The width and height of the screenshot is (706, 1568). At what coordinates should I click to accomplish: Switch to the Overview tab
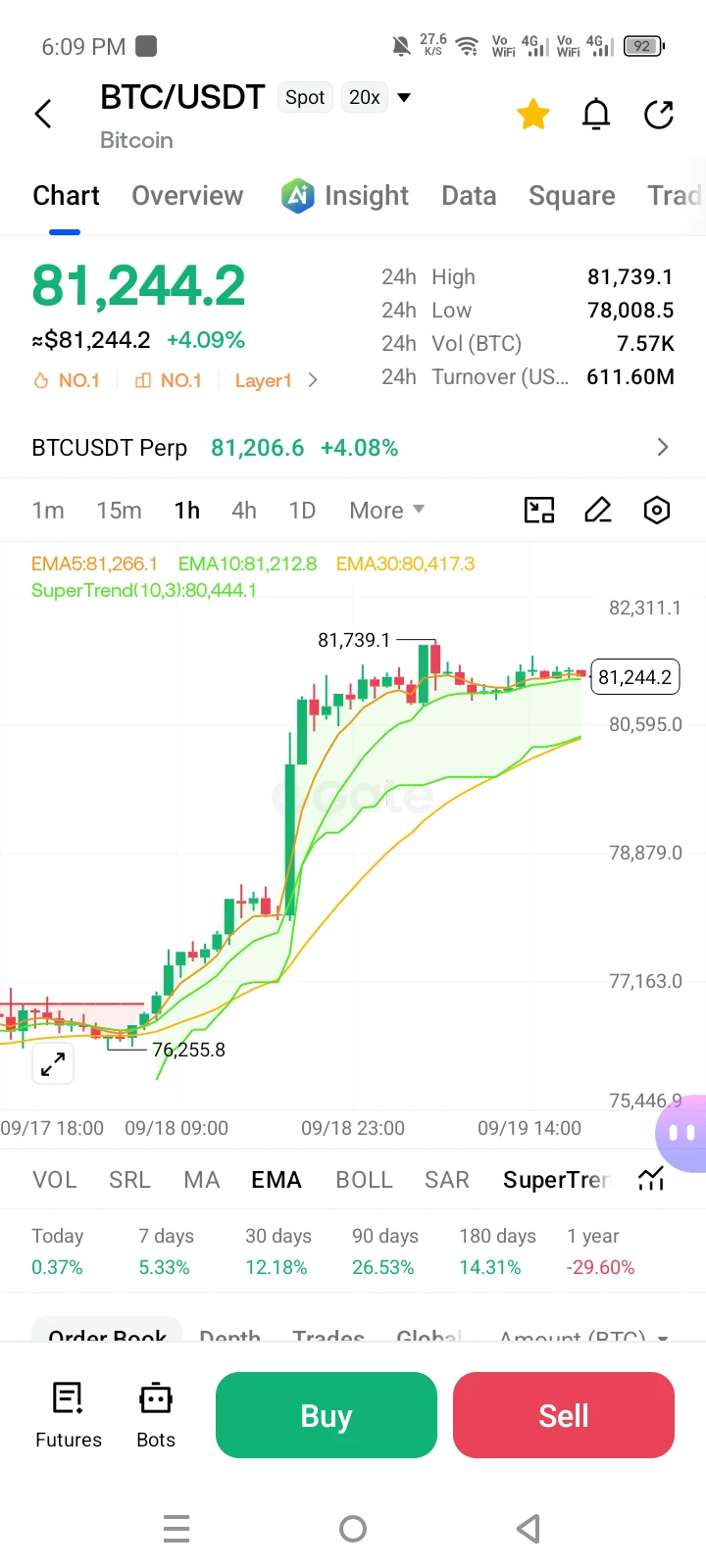click(x=187, y=196)
